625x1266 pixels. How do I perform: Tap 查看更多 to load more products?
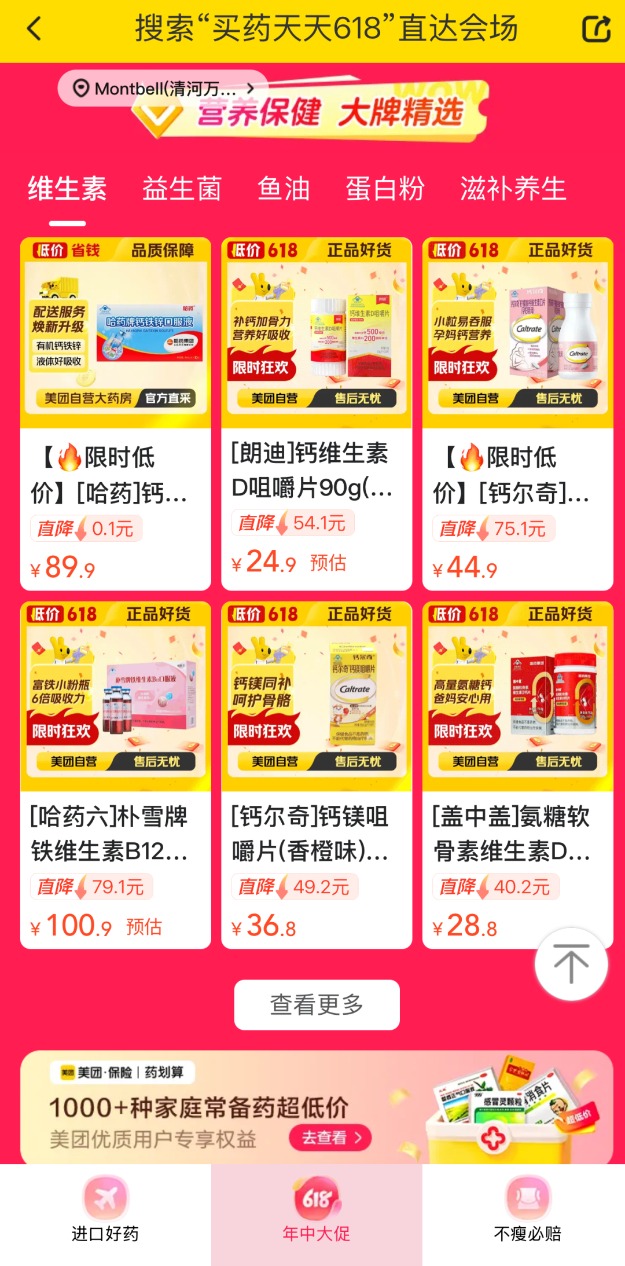(x=317, y=1005)
